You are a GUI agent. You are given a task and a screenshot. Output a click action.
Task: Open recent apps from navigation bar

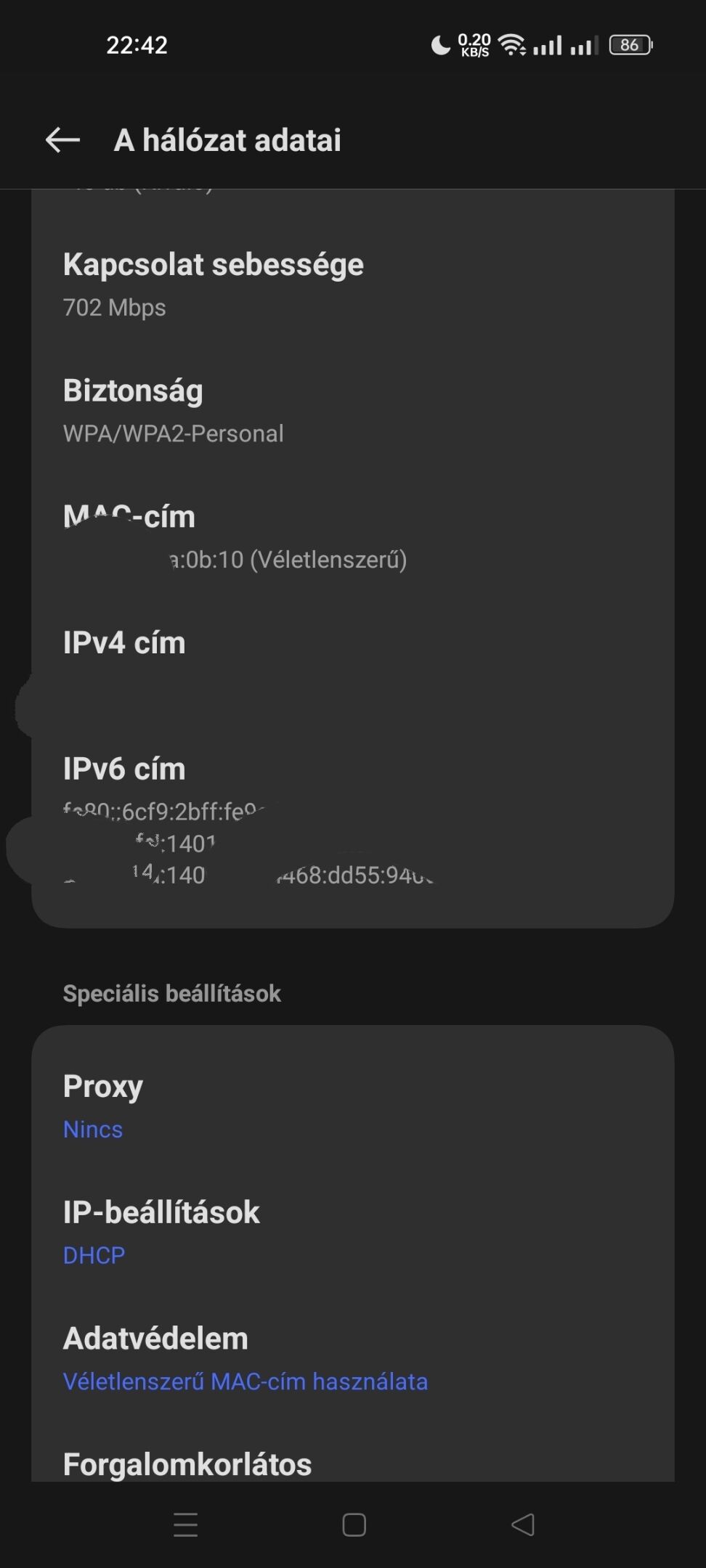tap(186, 1524)
